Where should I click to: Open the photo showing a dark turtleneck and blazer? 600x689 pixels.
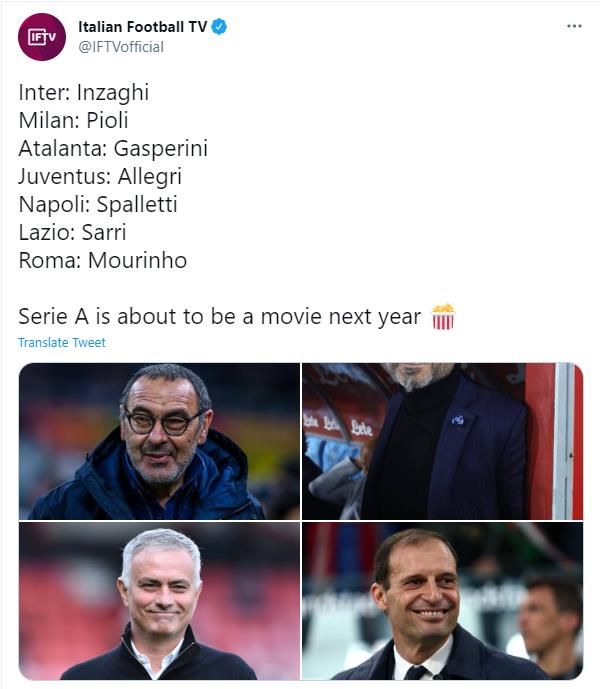coord(442,441)
